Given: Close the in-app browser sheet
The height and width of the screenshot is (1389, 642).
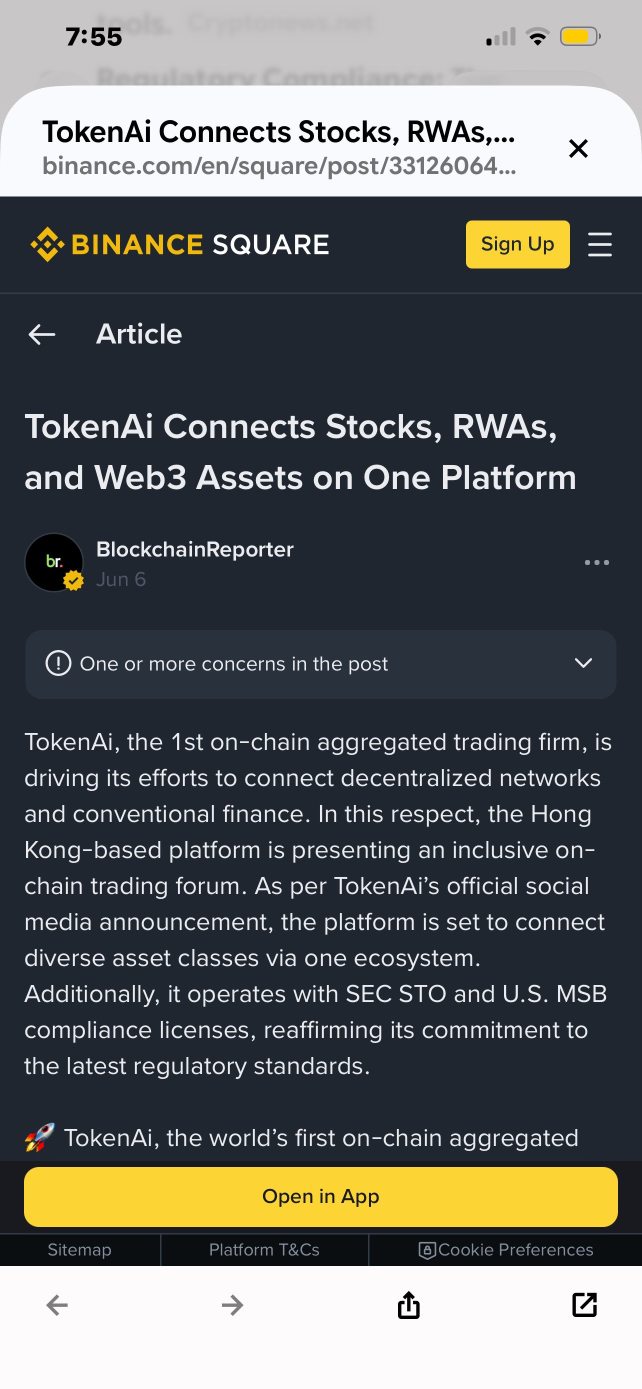Looking at the screenshot, I should pos(578,149).
